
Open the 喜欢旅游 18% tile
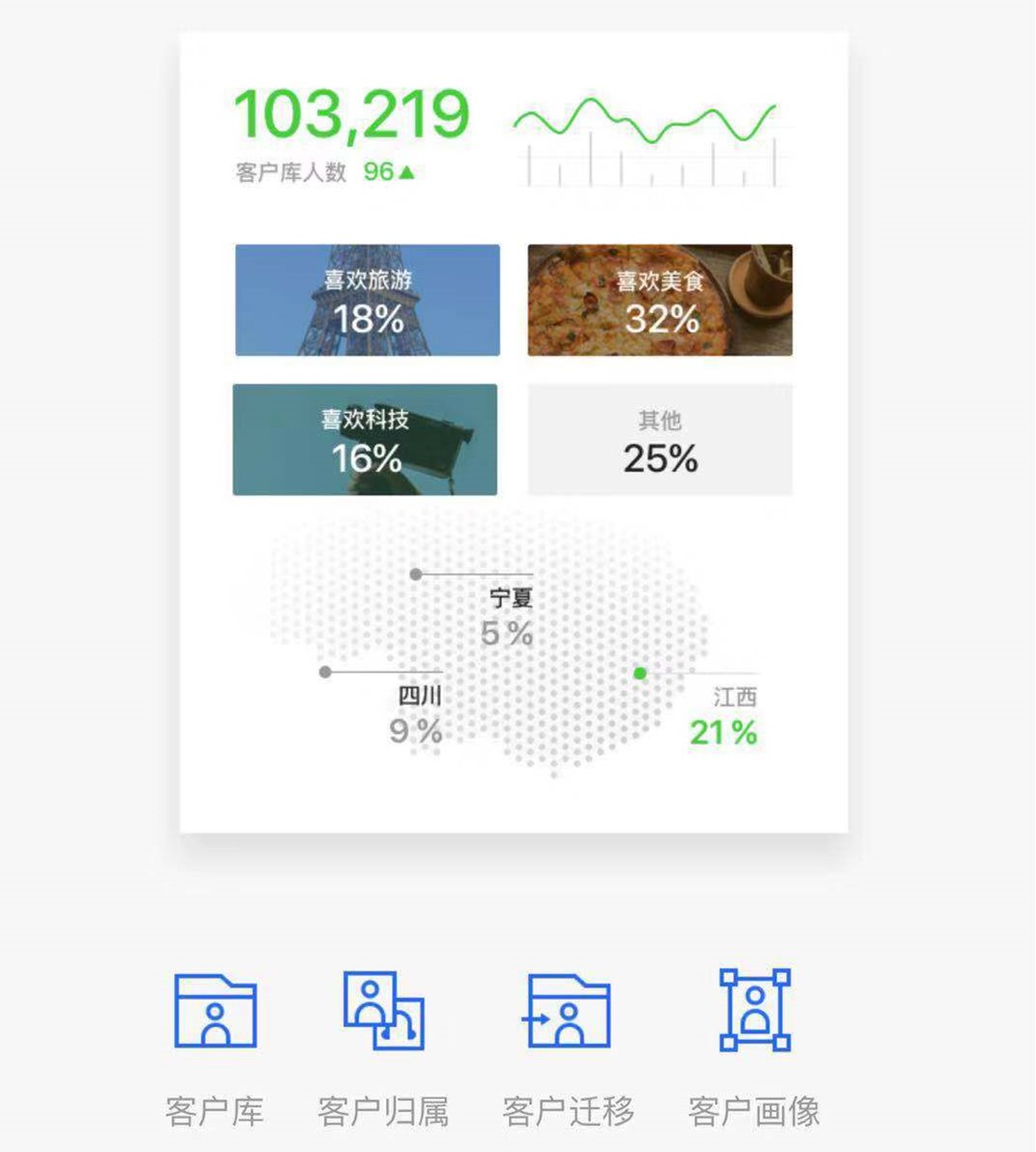point(368,300)
